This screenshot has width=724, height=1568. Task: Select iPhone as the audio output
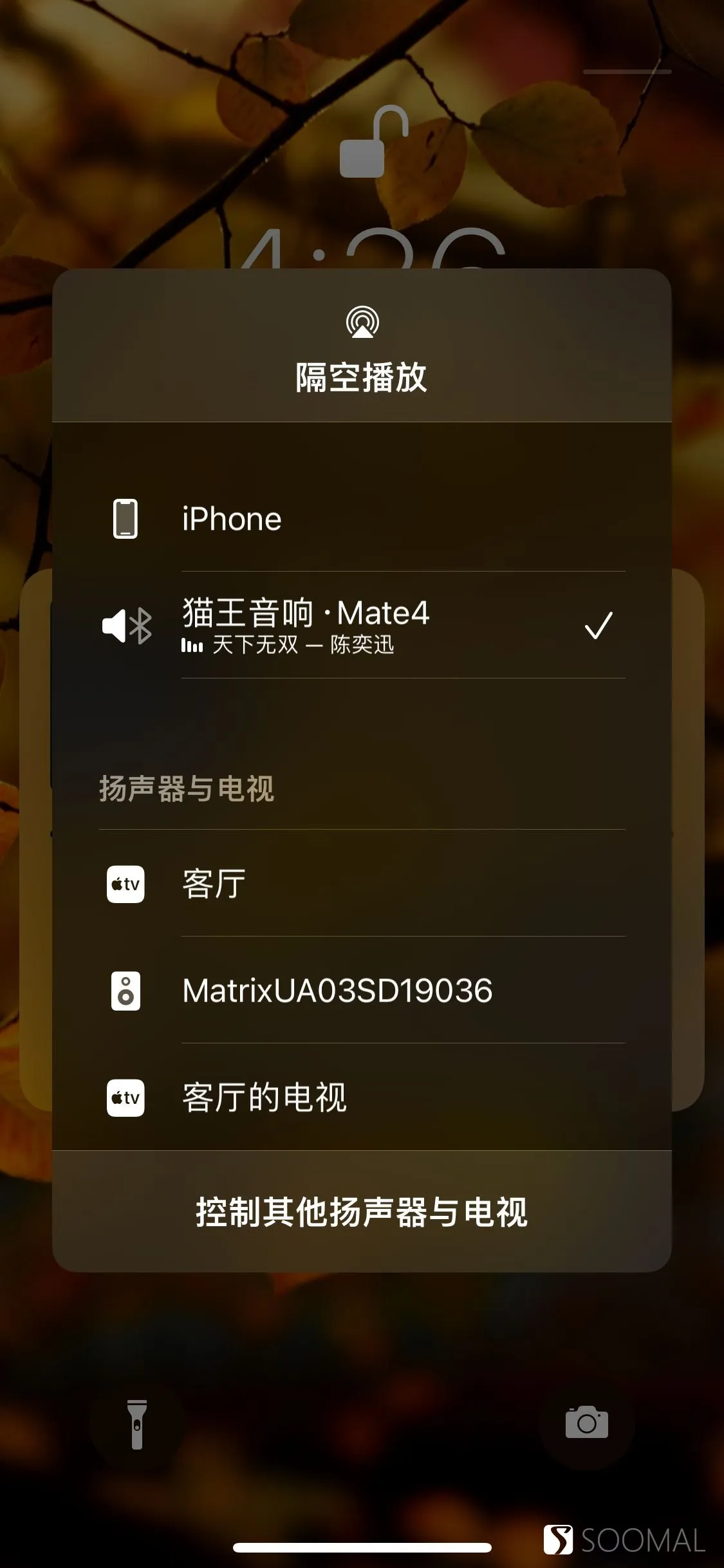click(362, 518)
